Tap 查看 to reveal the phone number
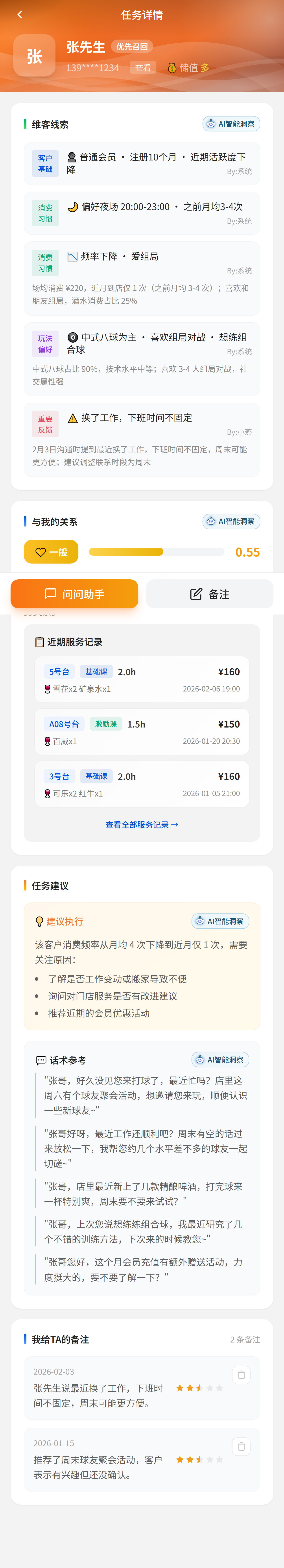Viewport: 284px width, 1568px height. [143, 67]
